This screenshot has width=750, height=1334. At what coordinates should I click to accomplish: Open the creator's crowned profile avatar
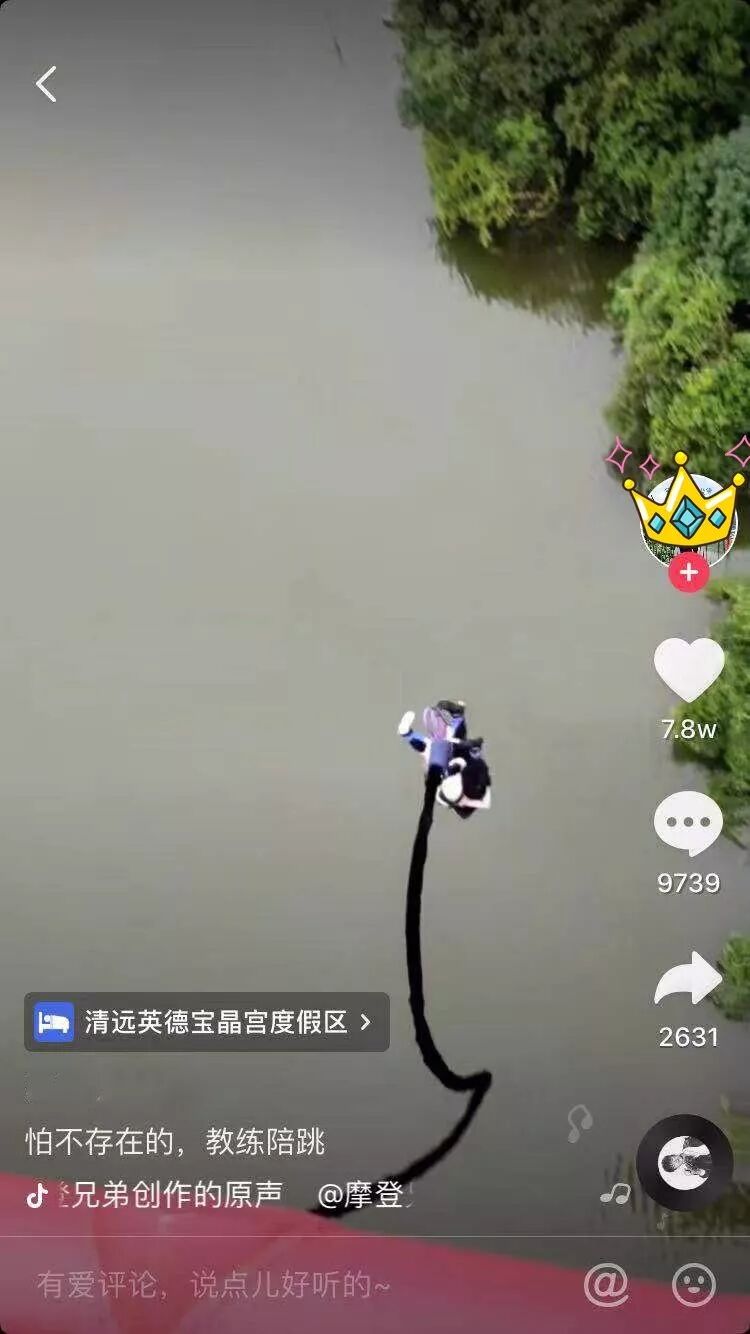point(688,518)
